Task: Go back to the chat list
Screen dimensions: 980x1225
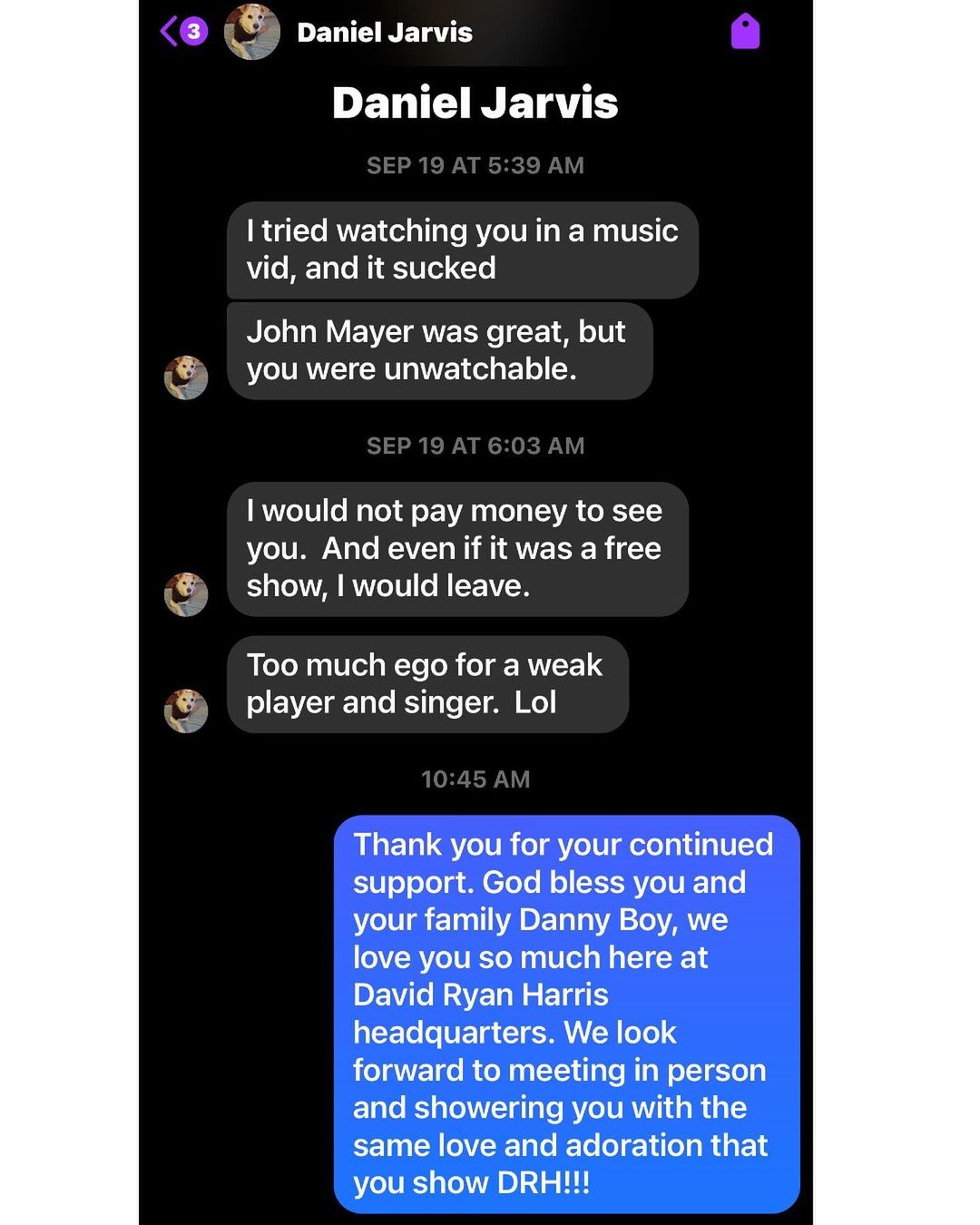Action: click(171, 32)
